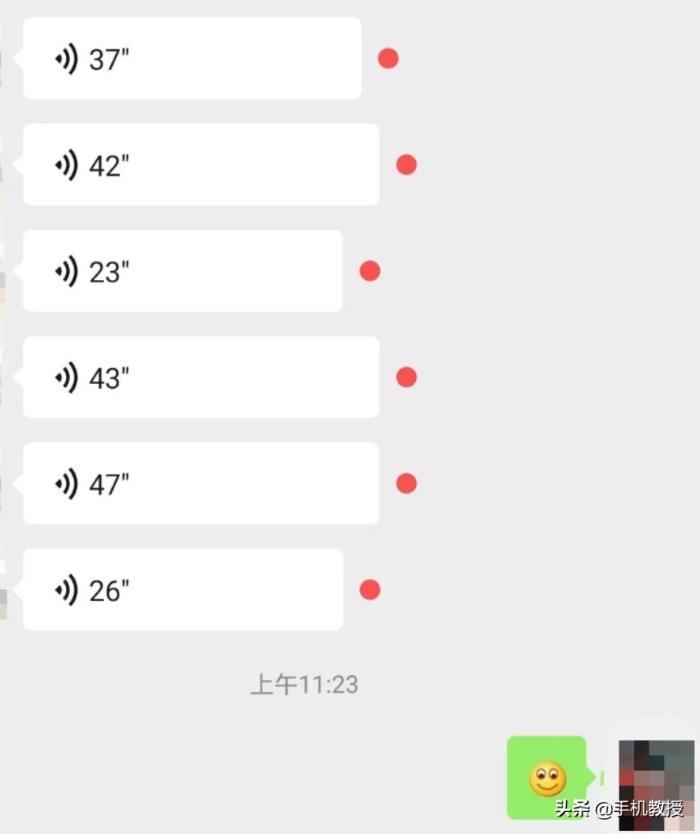Play the 26" voice message

[x=182, y=590]
